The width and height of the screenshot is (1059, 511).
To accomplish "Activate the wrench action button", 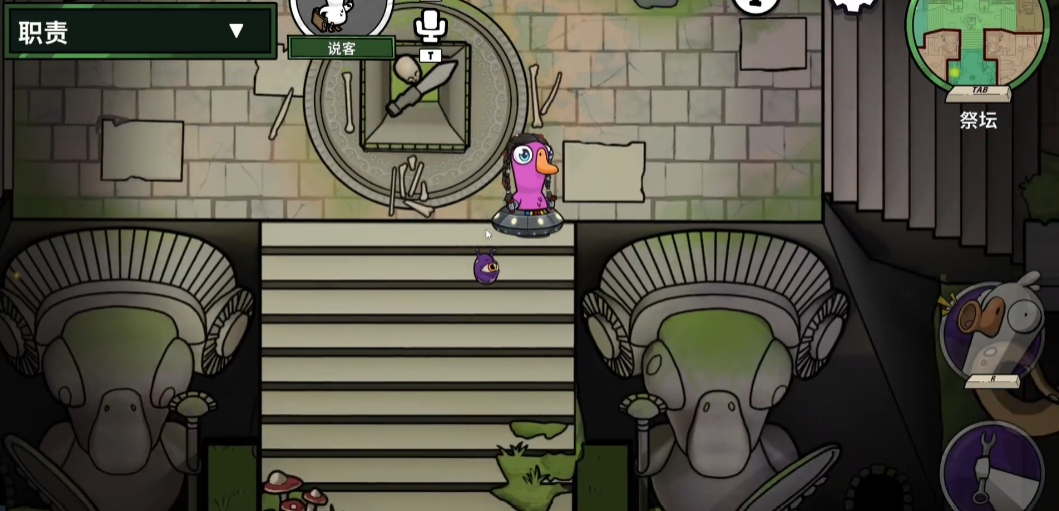I will point(990,468).
